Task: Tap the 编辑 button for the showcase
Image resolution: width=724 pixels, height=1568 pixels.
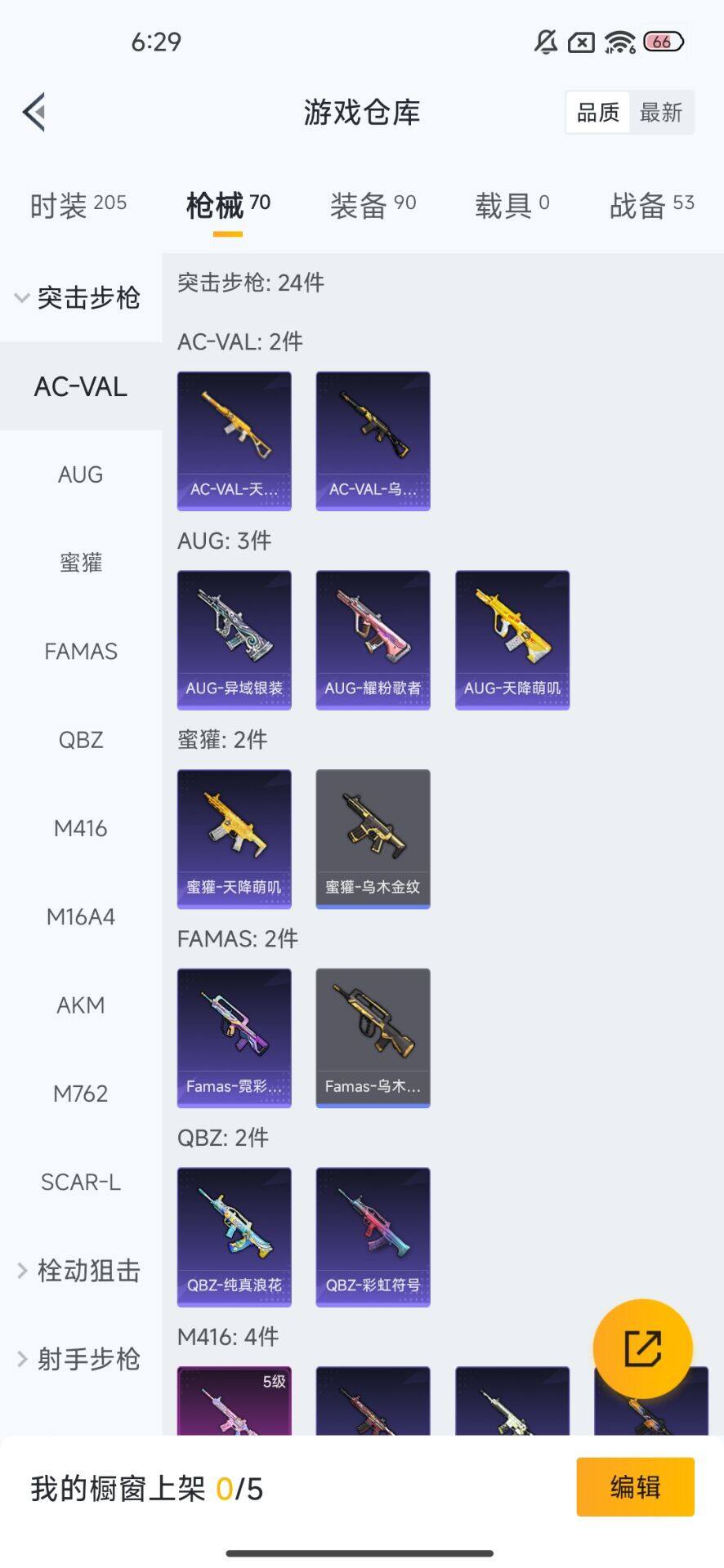Action: click(635, 1487)
